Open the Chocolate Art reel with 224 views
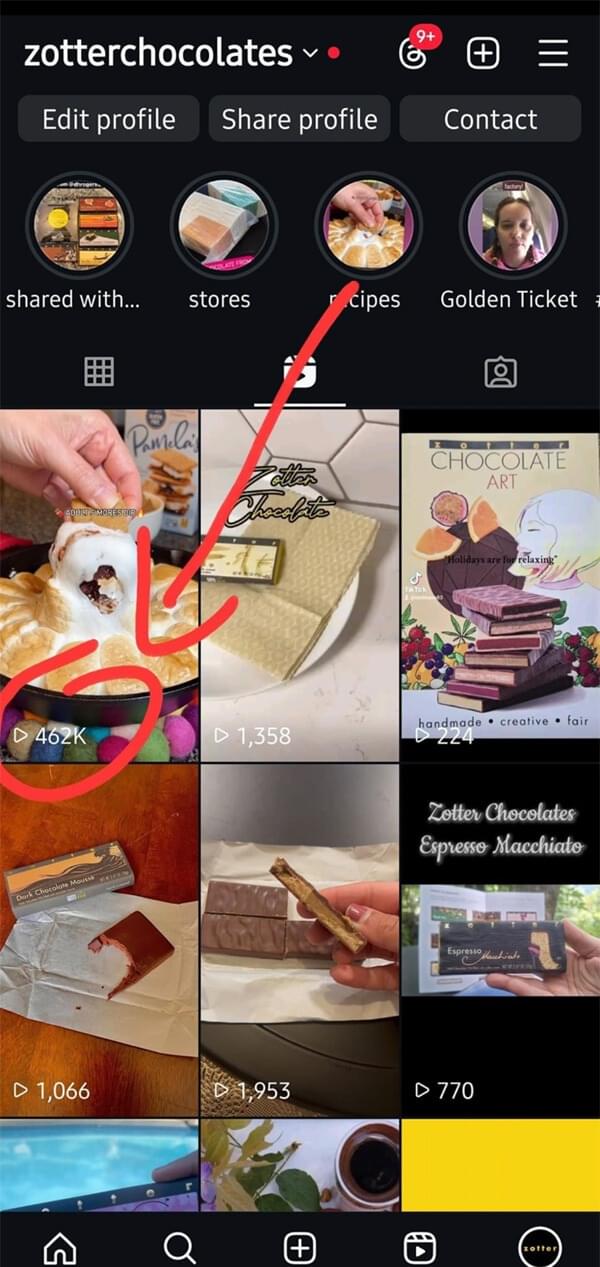 (500, 585)
